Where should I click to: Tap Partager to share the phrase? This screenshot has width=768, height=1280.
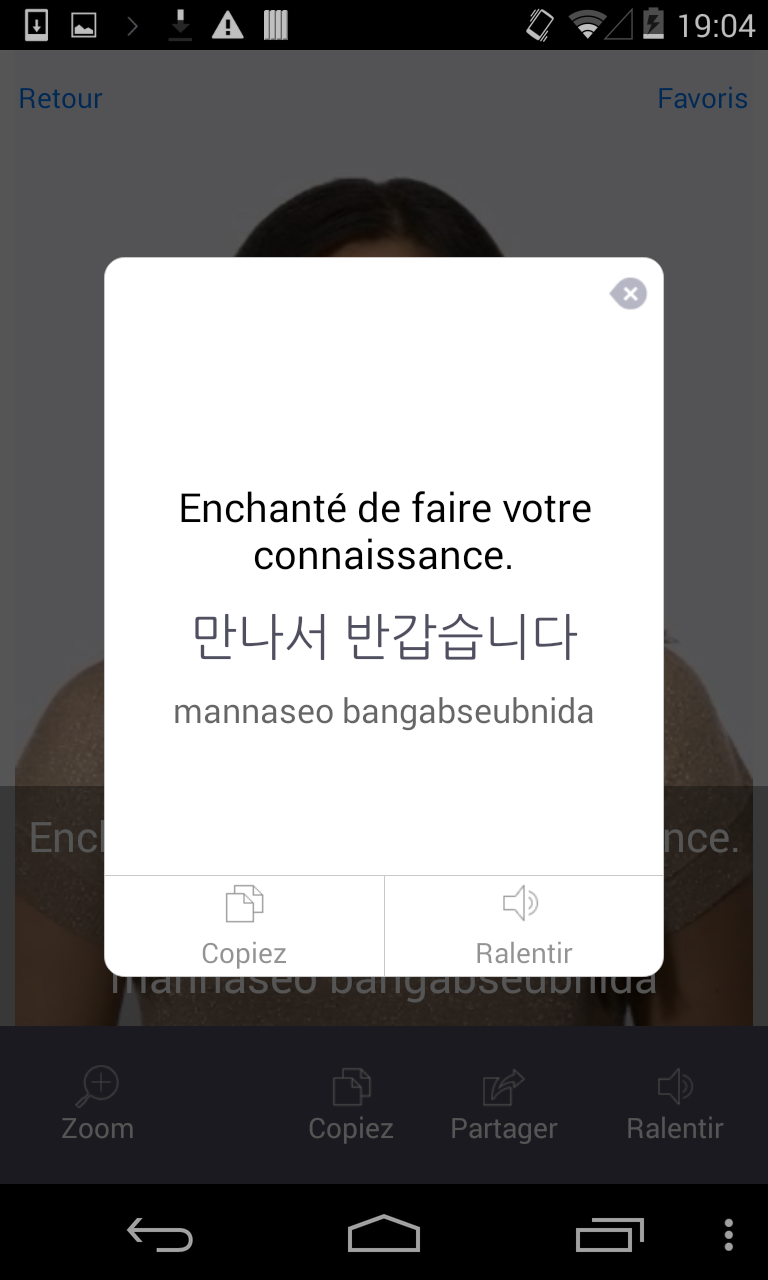pyautogui.click(x=504, y=1105)
